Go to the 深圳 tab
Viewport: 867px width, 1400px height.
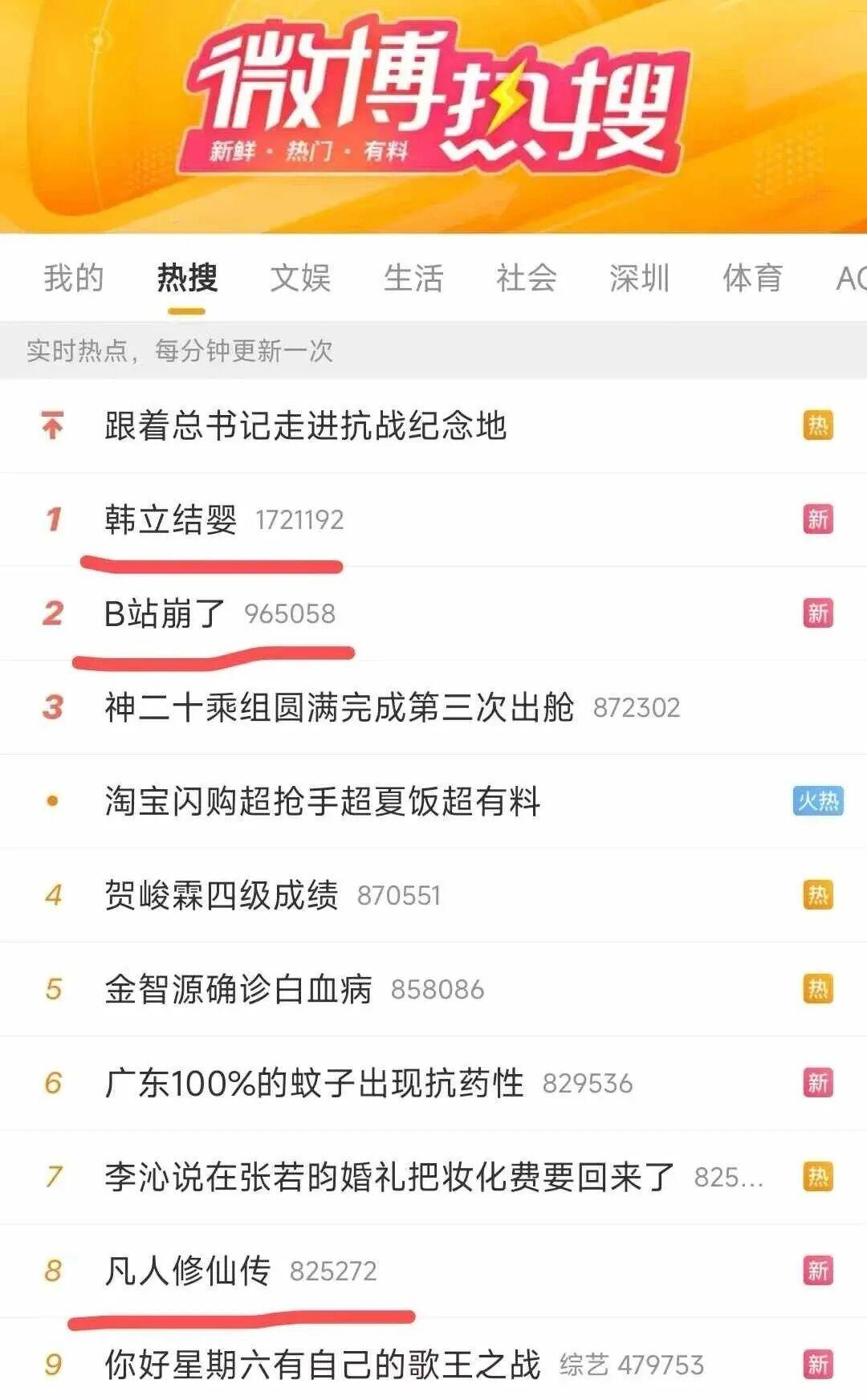tap(640, 278)
